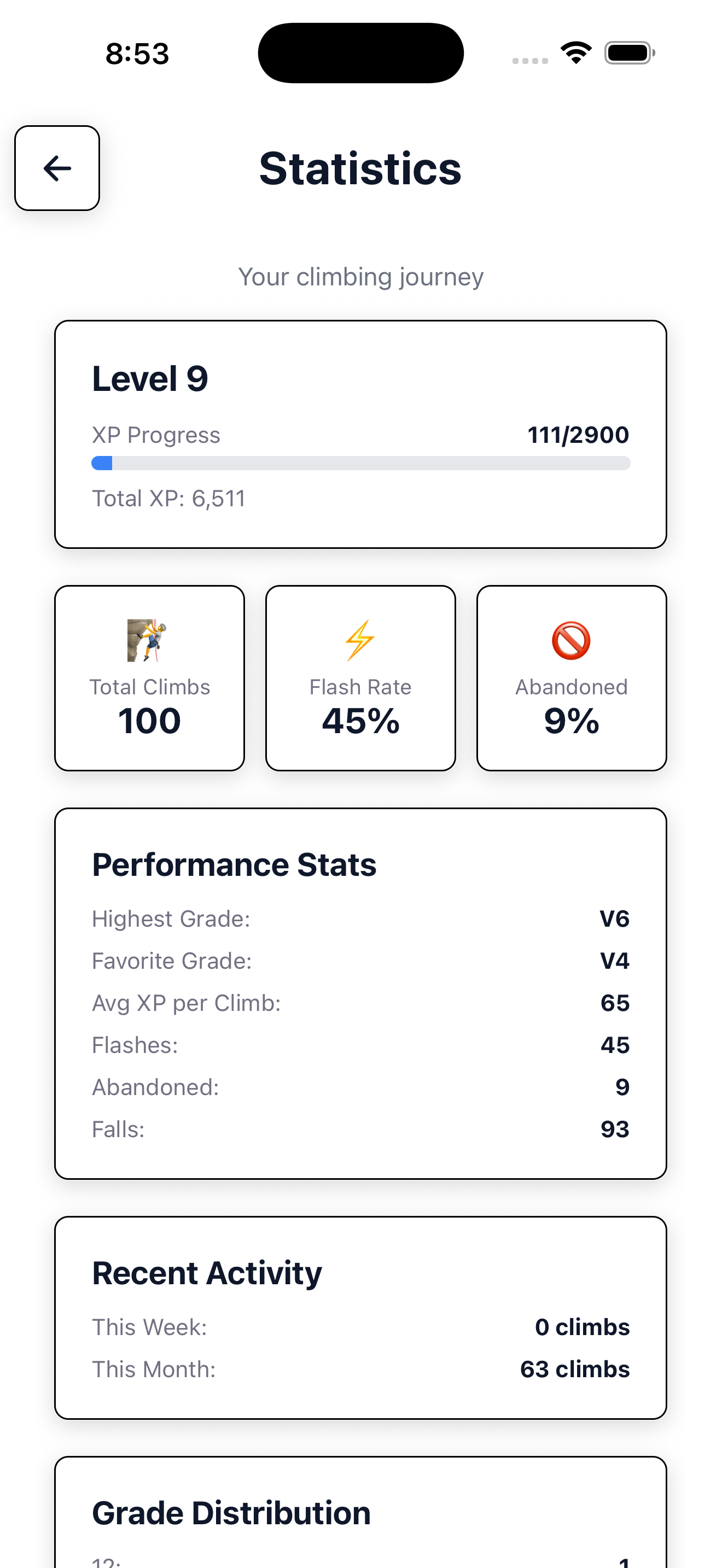Tap the Wi-Fi icon in the status bar
The height and width of the screenshot is (1568, 722).
575,52
